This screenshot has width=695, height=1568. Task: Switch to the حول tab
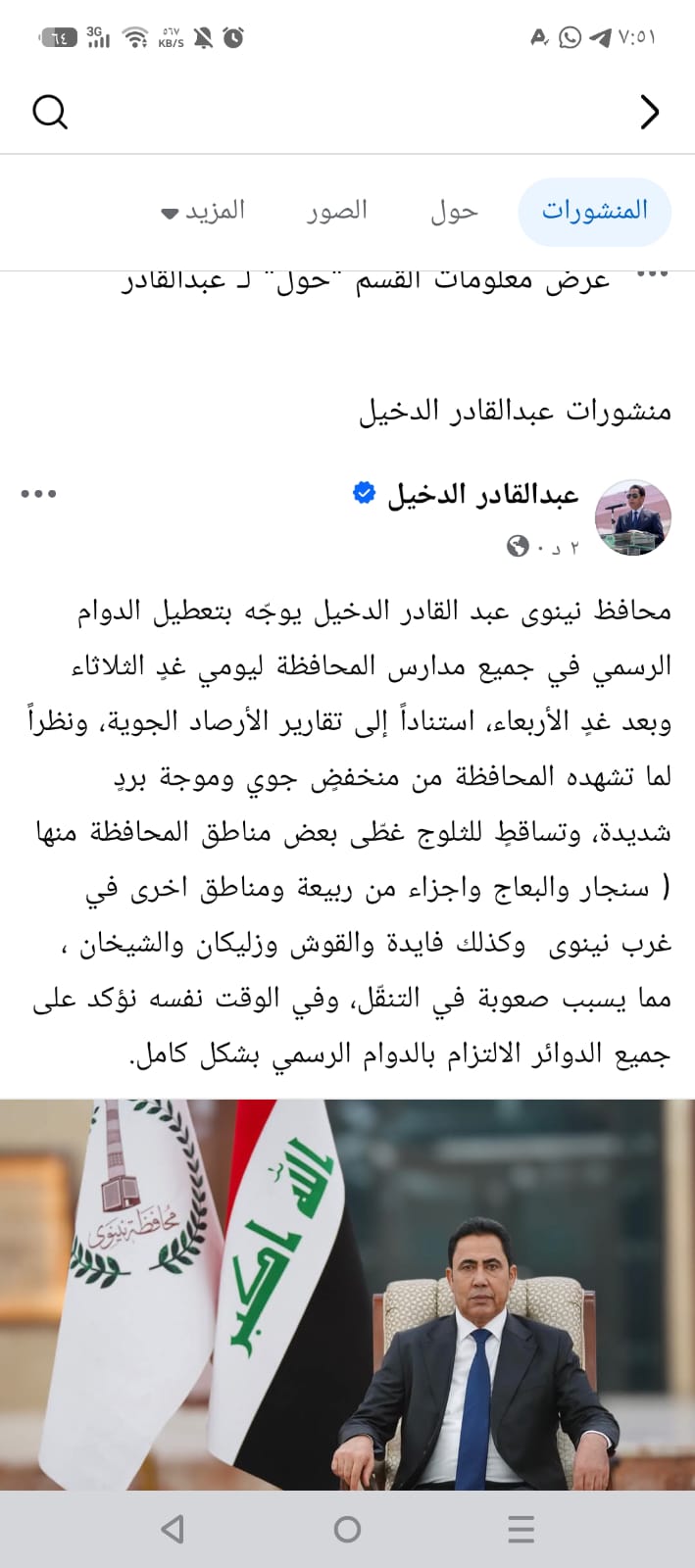(454, 211)
